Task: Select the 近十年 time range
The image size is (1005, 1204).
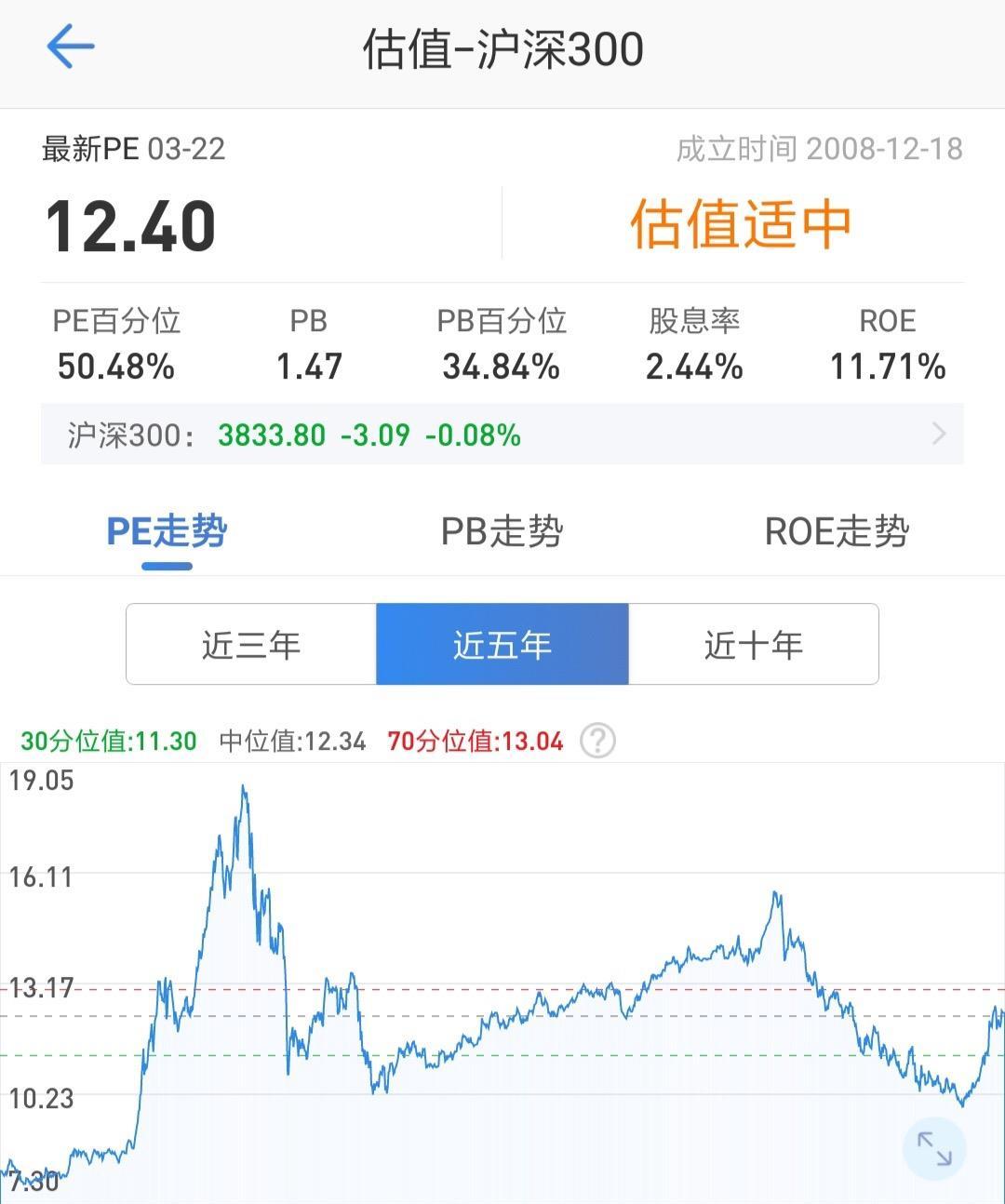Action: click(x=754, y=644)
